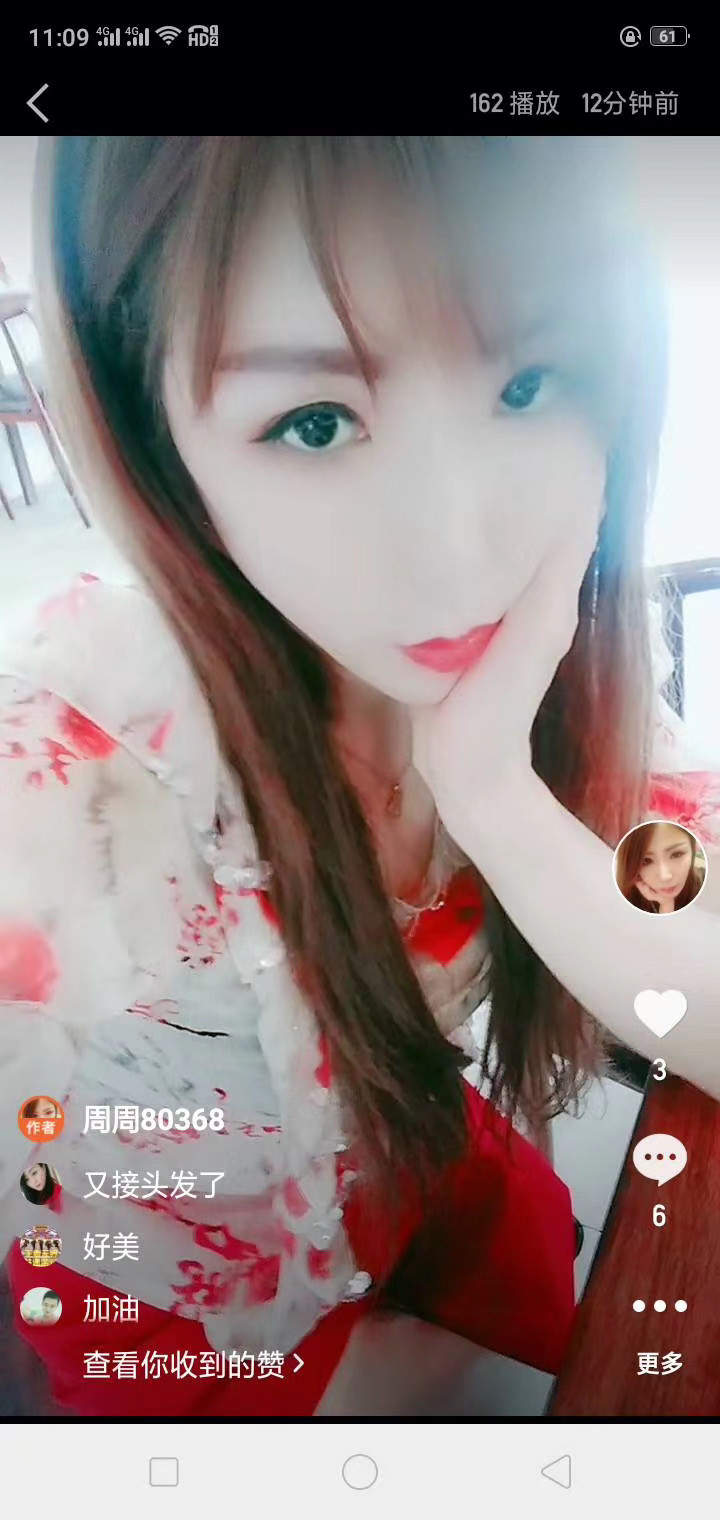Open the author's round profile avatar

tap(659, 868)
